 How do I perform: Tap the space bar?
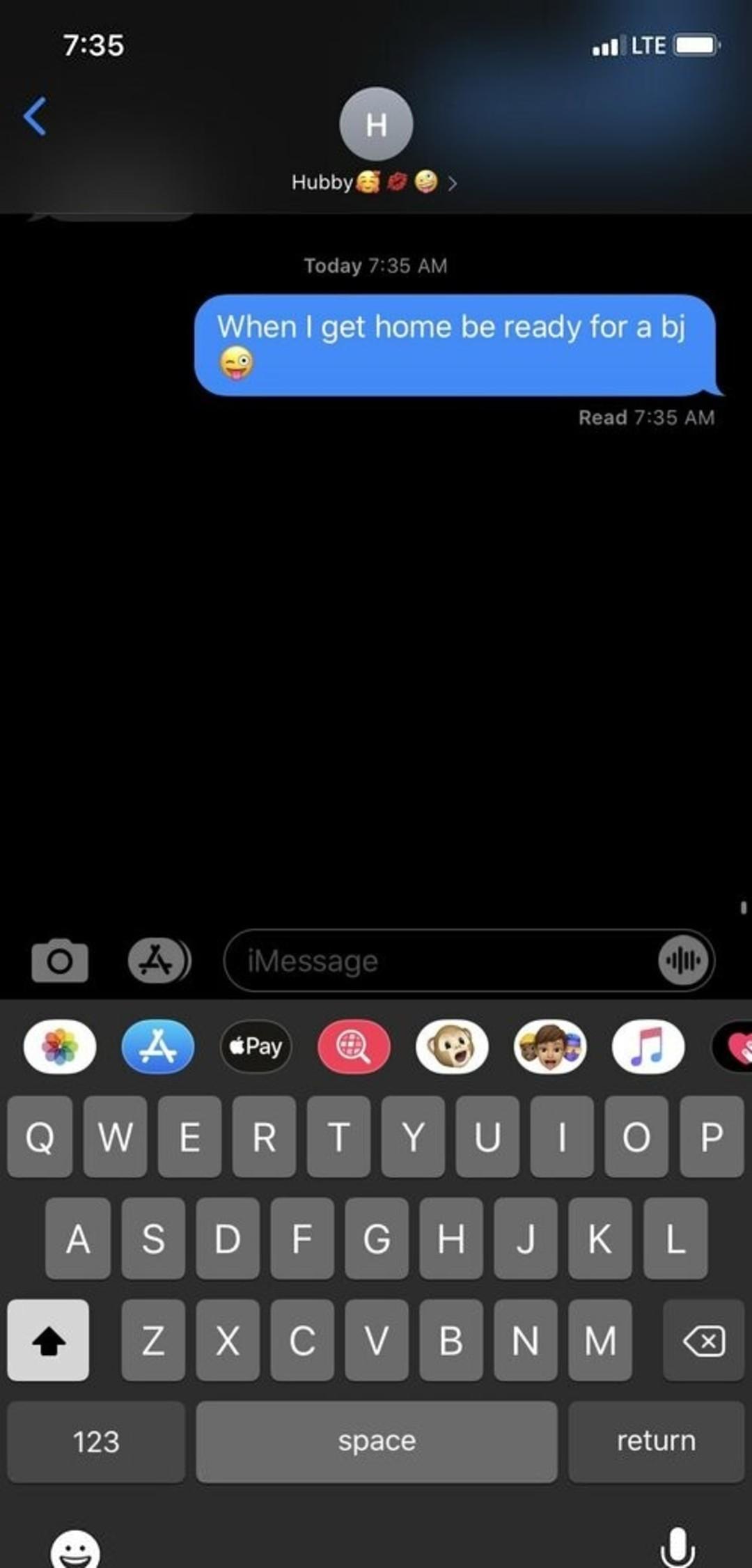pos(377,1441)
